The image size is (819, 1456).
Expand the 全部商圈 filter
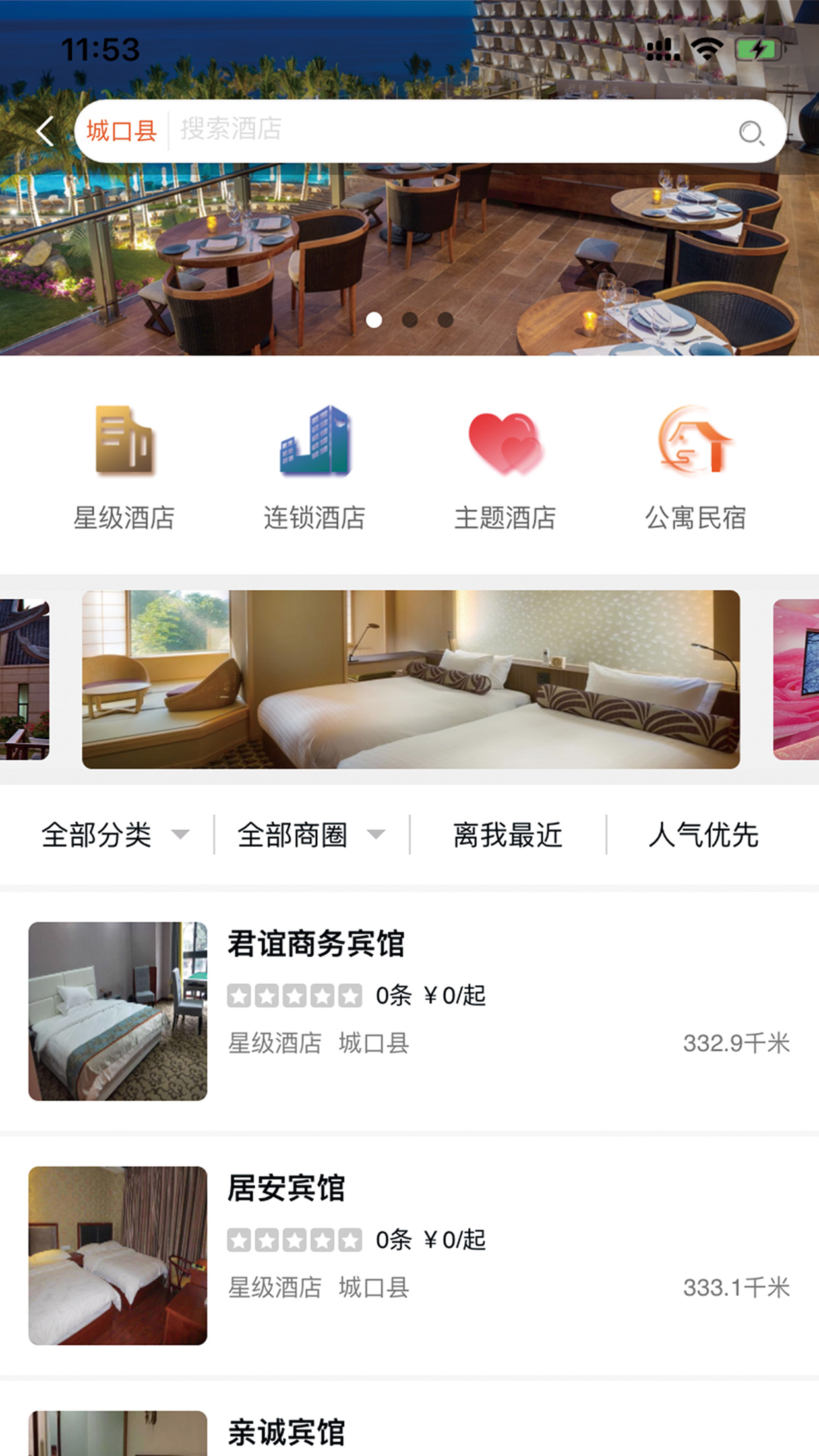[x=310, y=835]
